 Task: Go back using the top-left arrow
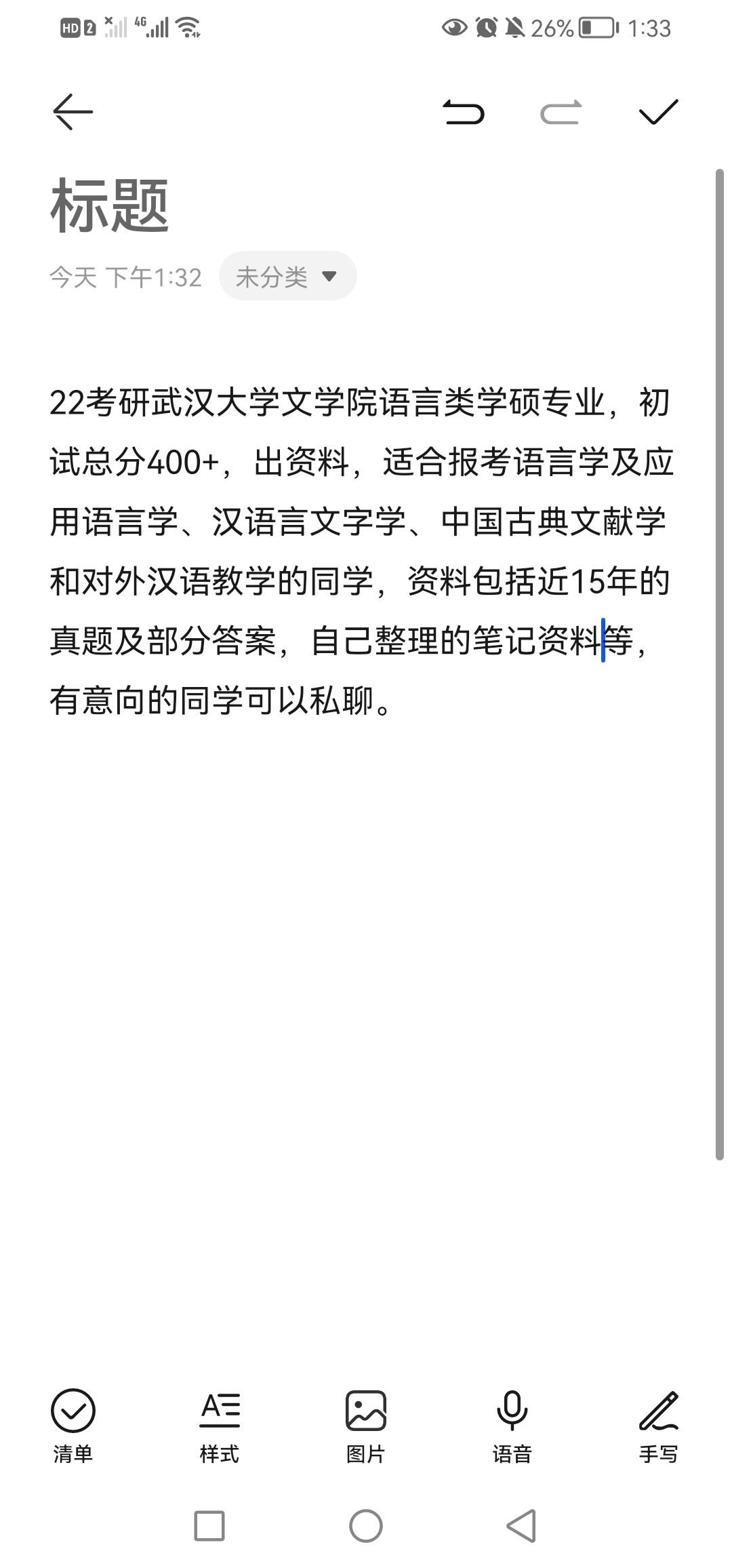[73, 112]
